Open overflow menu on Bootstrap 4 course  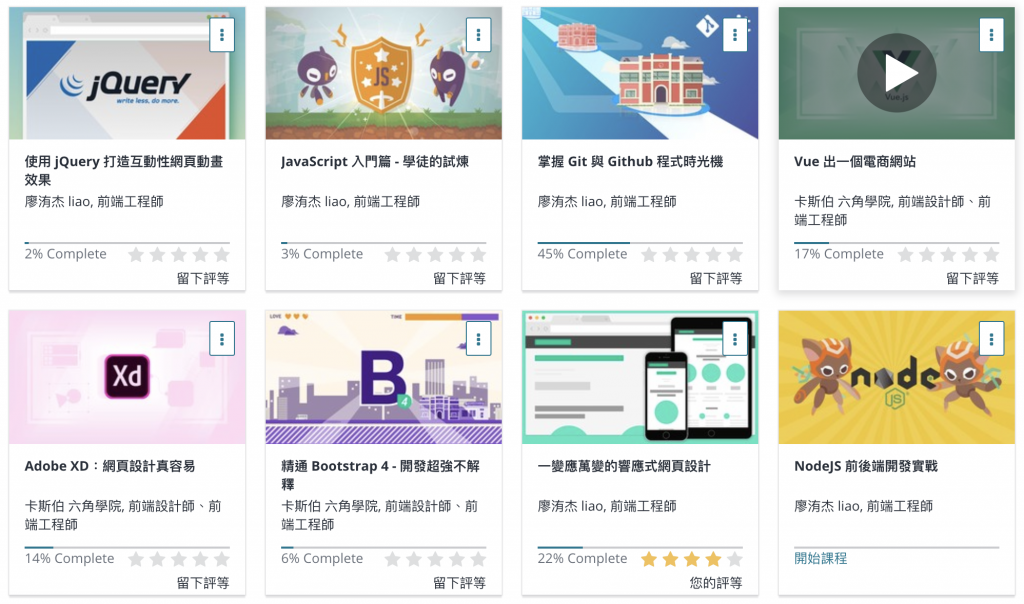[x=478, y=338]
